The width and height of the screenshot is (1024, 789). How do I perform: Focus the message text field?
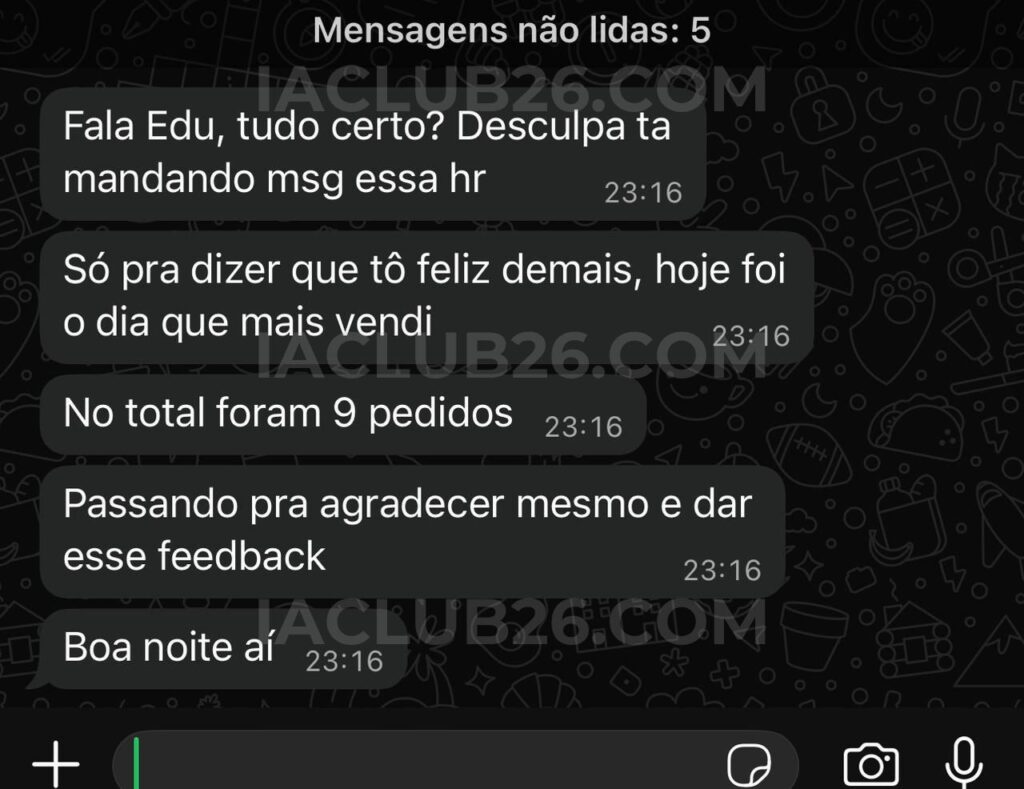[420, 765]
